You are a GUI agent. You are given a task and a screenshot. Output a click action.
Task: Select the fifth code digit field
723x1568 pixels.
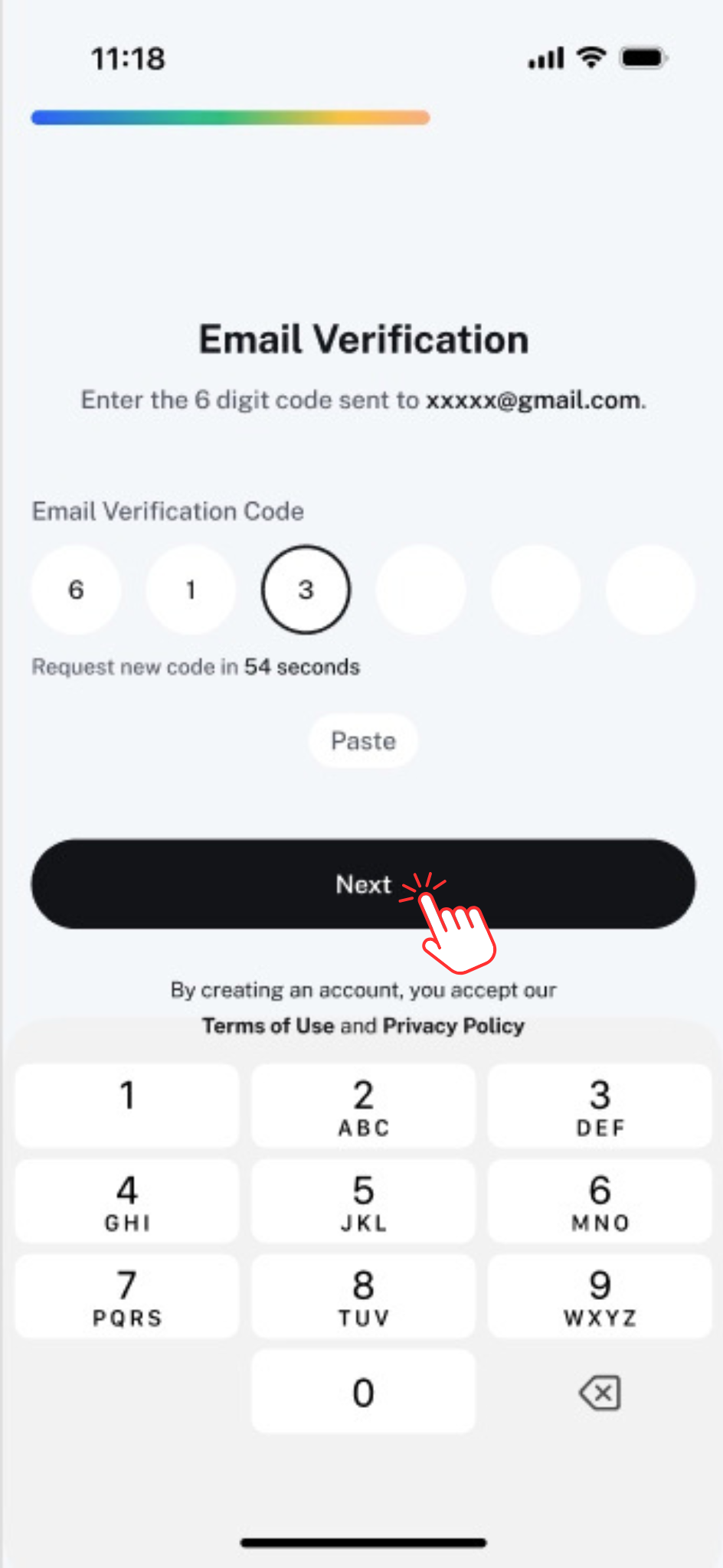click(x=535, y=590)
